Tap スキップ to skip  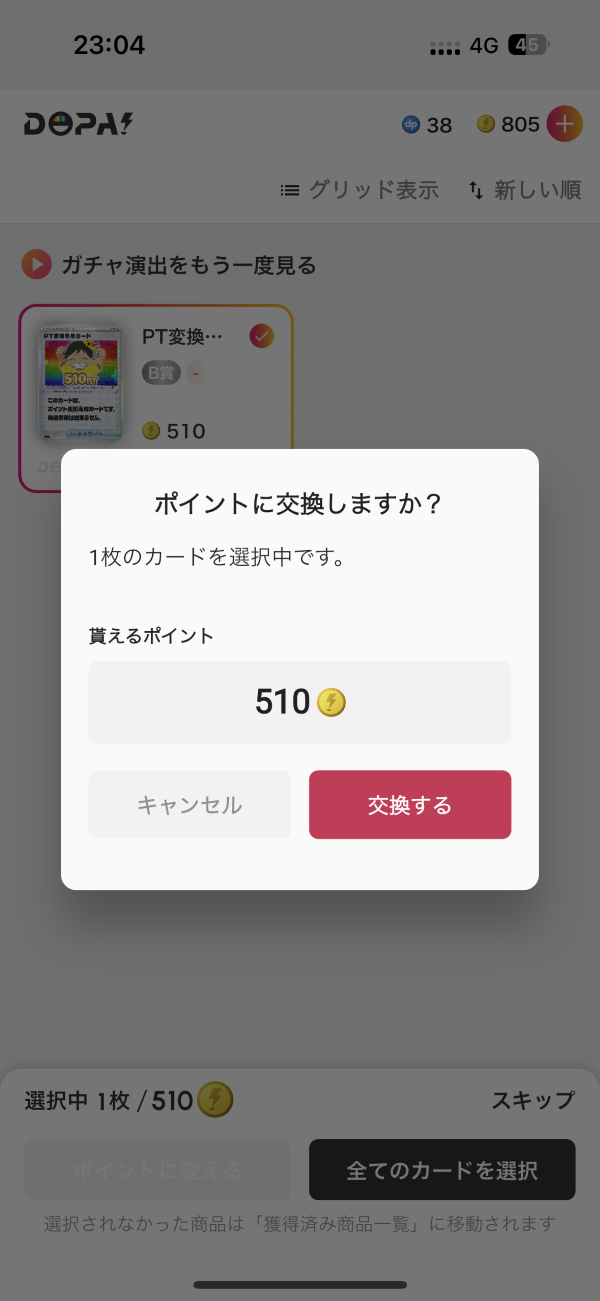533,1100
